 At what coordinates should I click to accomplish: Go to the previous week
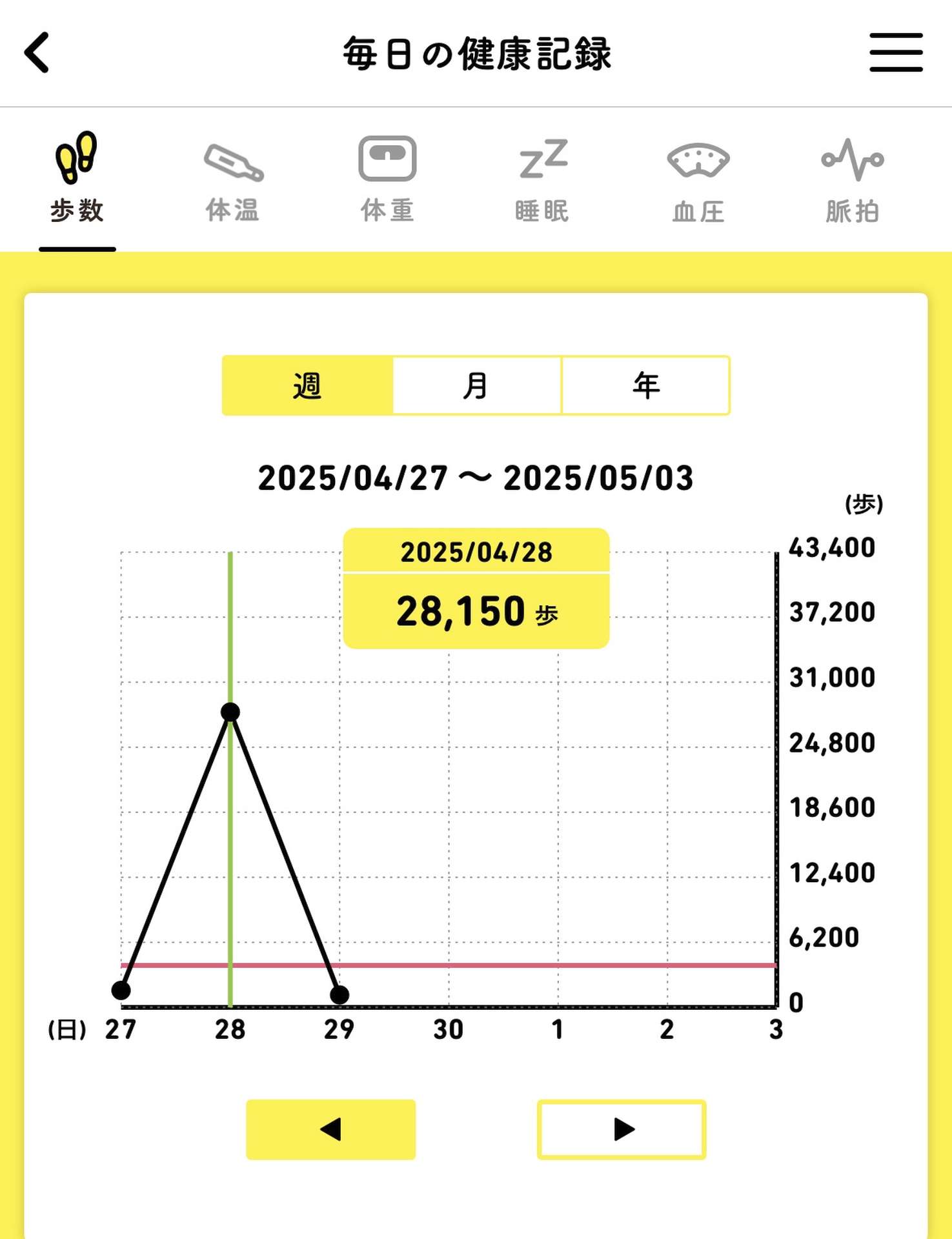(330, 1129)
